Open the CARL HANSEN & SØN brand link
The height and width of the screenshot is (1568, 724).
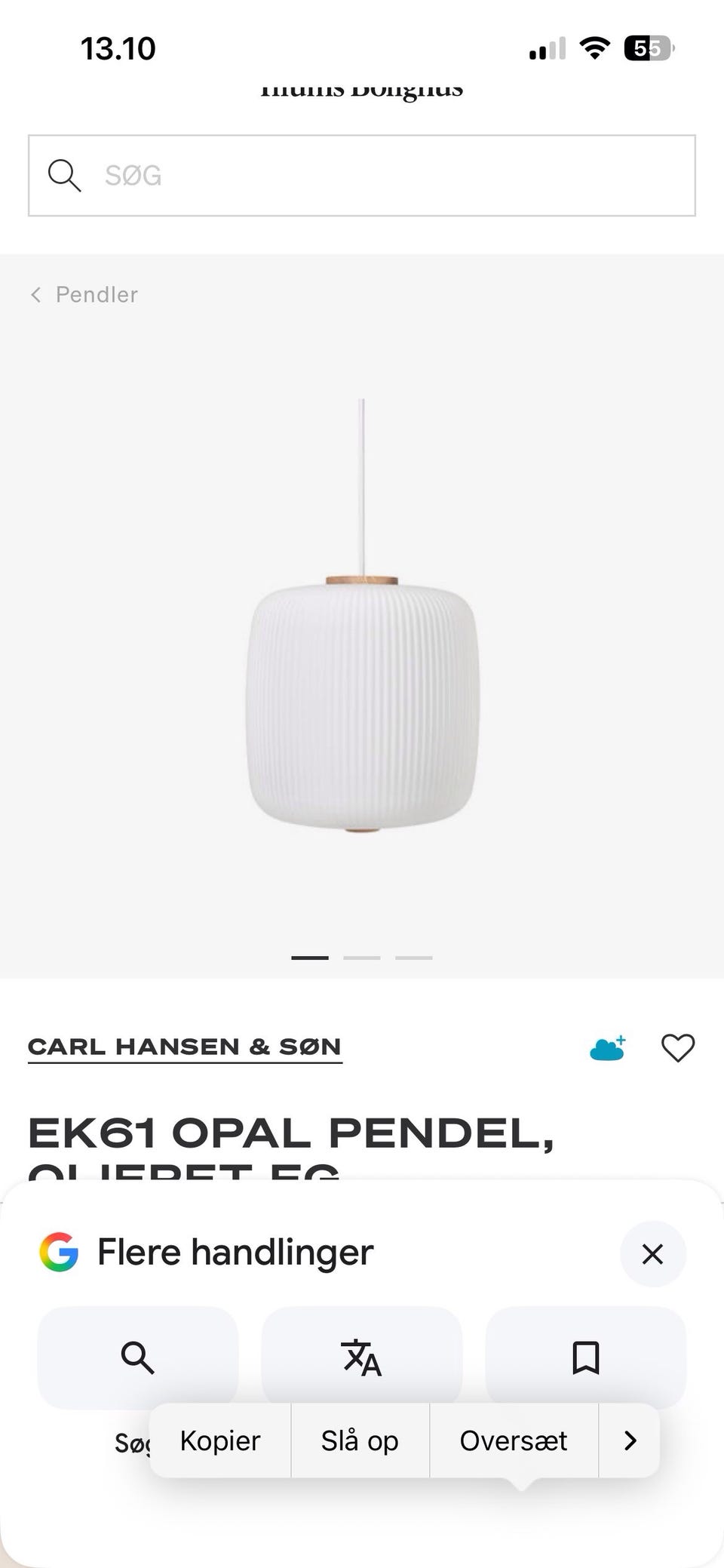tap(183, 1047)
